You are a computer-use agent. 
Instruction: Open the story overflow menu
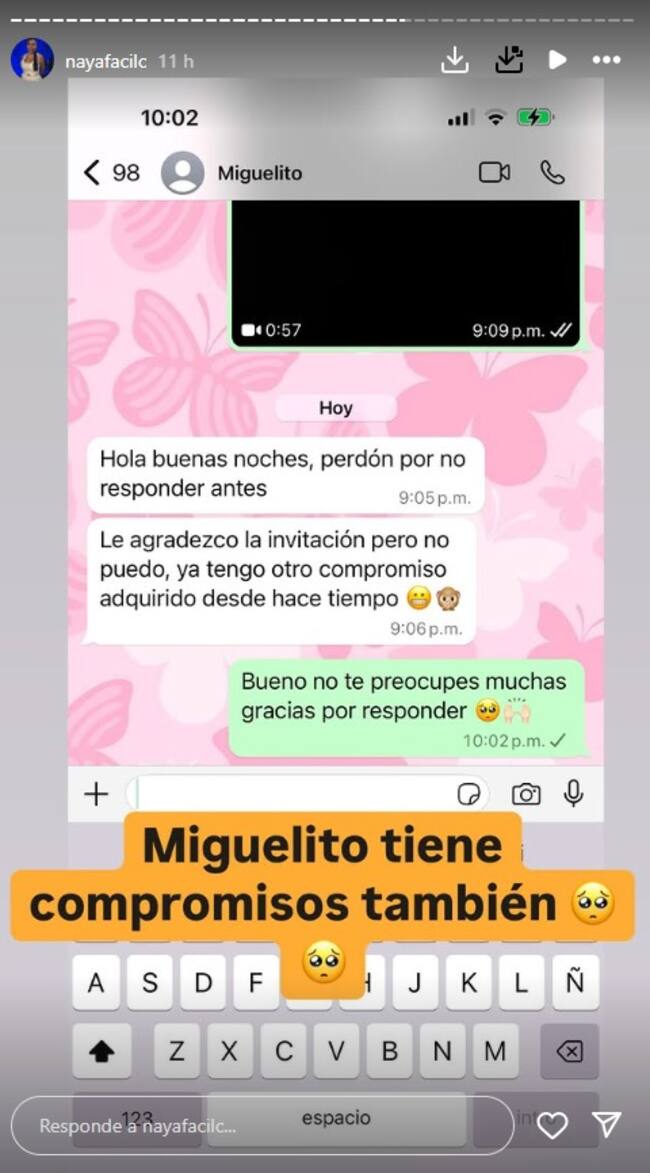[x=606, y=60]
